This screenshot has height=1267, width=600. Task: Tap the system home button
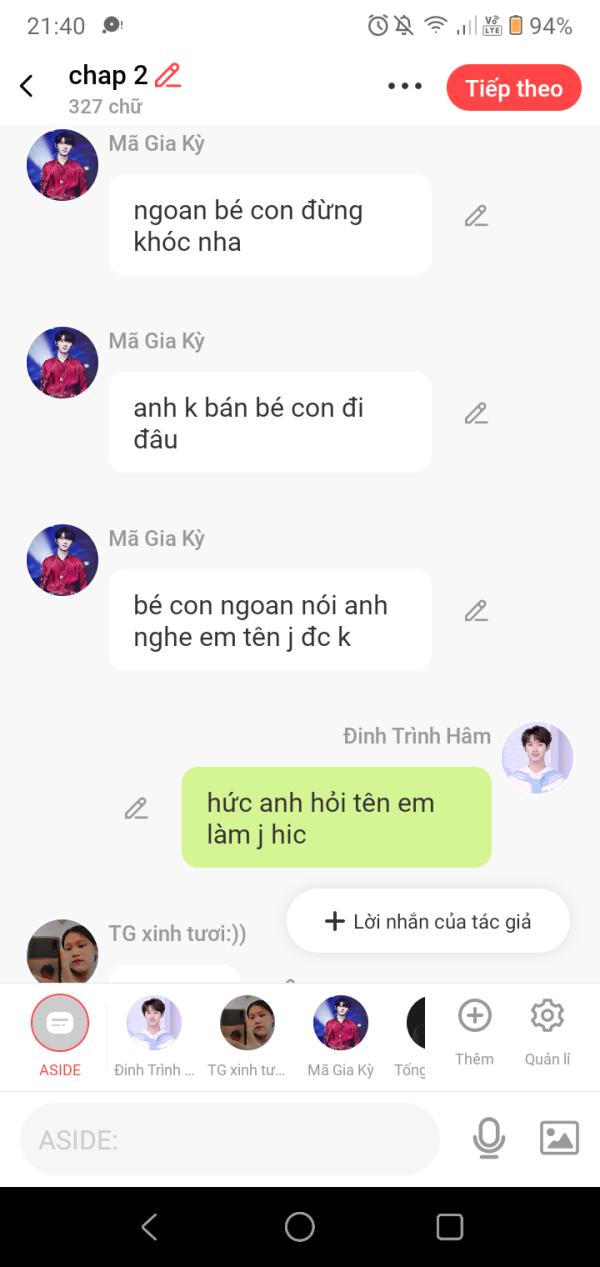click(x=300, y=1227)
